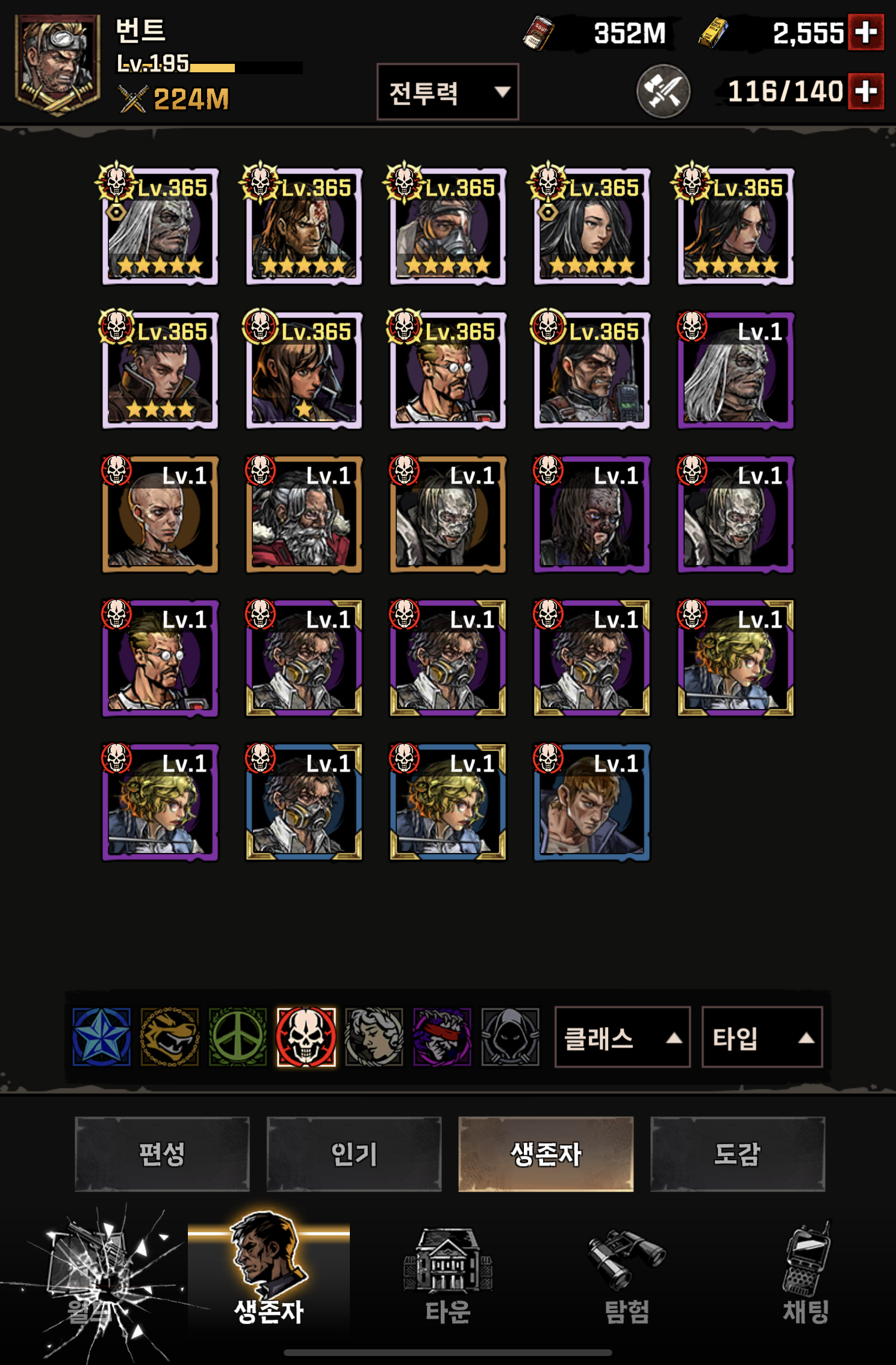Filter by the blue star faction icon
The height and width of the screenshot is (1365, 896).
click(x=101, y=1037)
